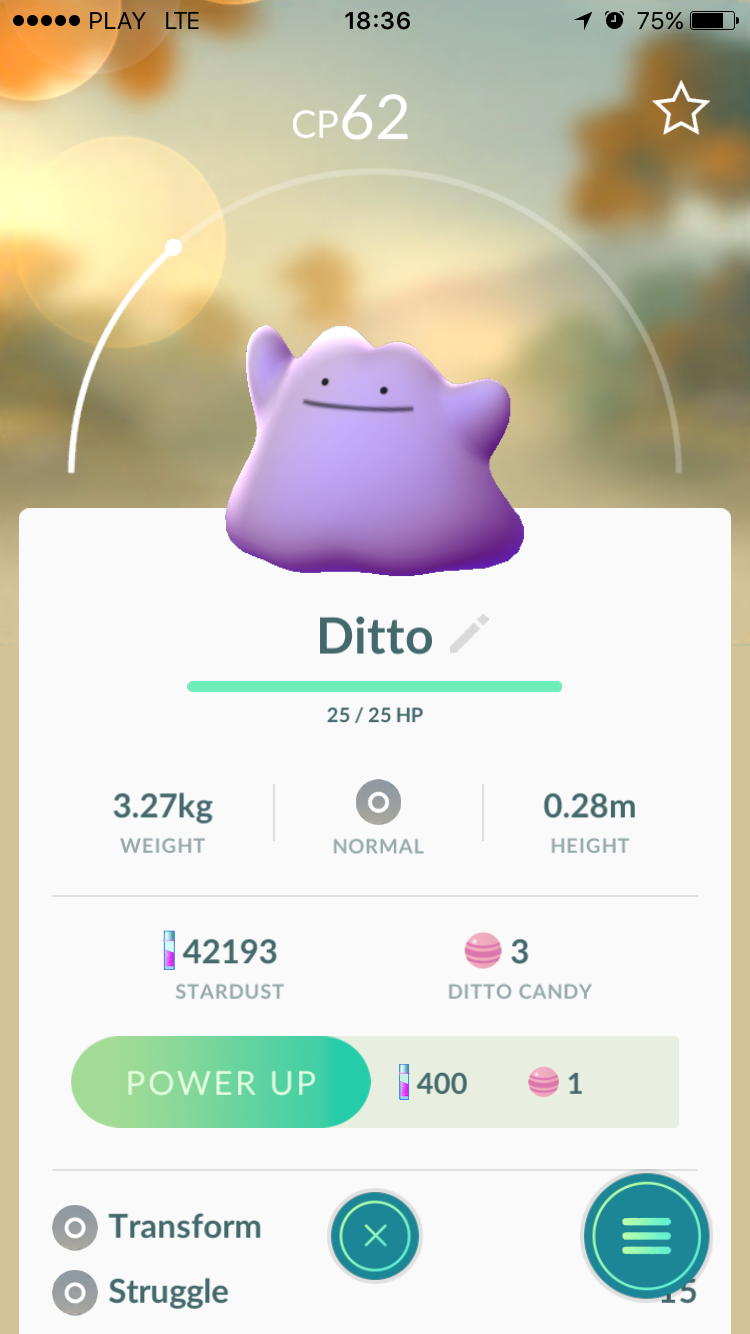Mark Ditto as favorite with the star
The height and width of the screenshot is (1334, 750).
coord(681,109)
